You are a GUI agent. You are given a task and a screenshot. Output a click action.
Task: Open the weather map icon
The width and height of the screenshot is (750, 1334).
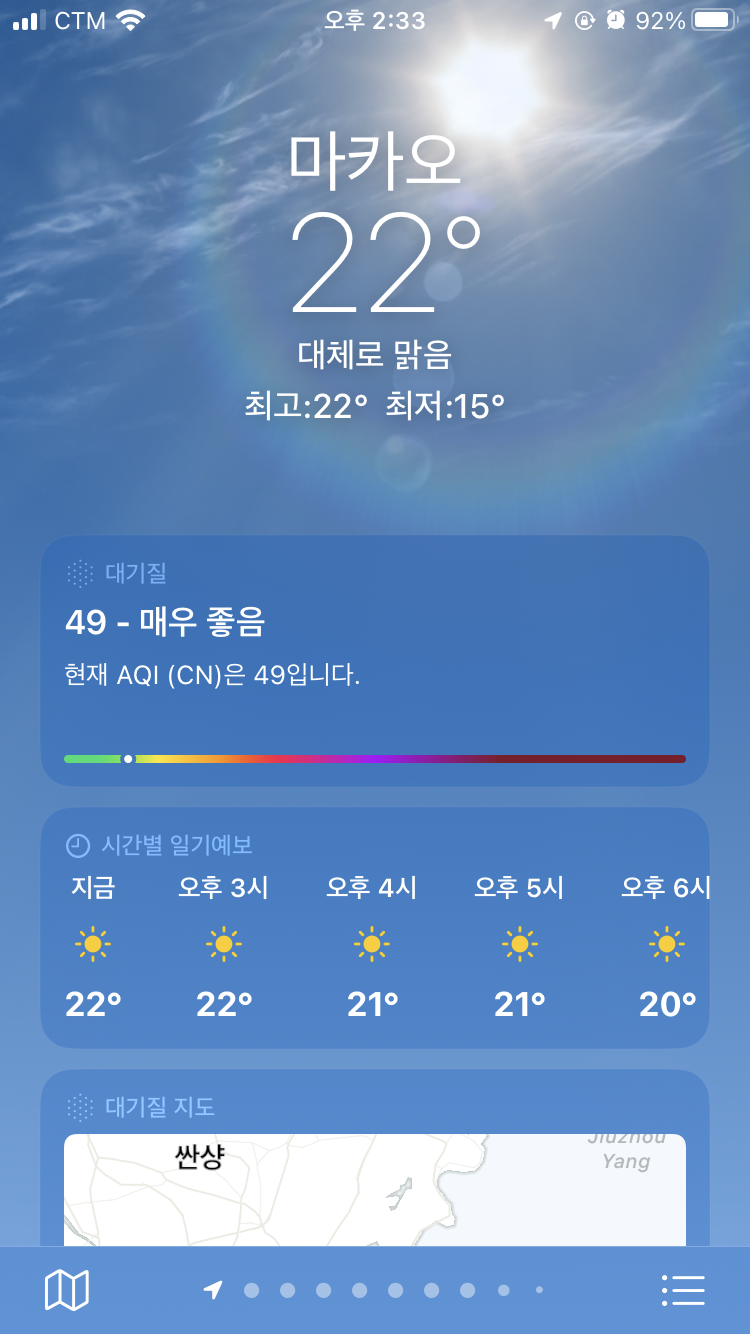(67, 1290)
